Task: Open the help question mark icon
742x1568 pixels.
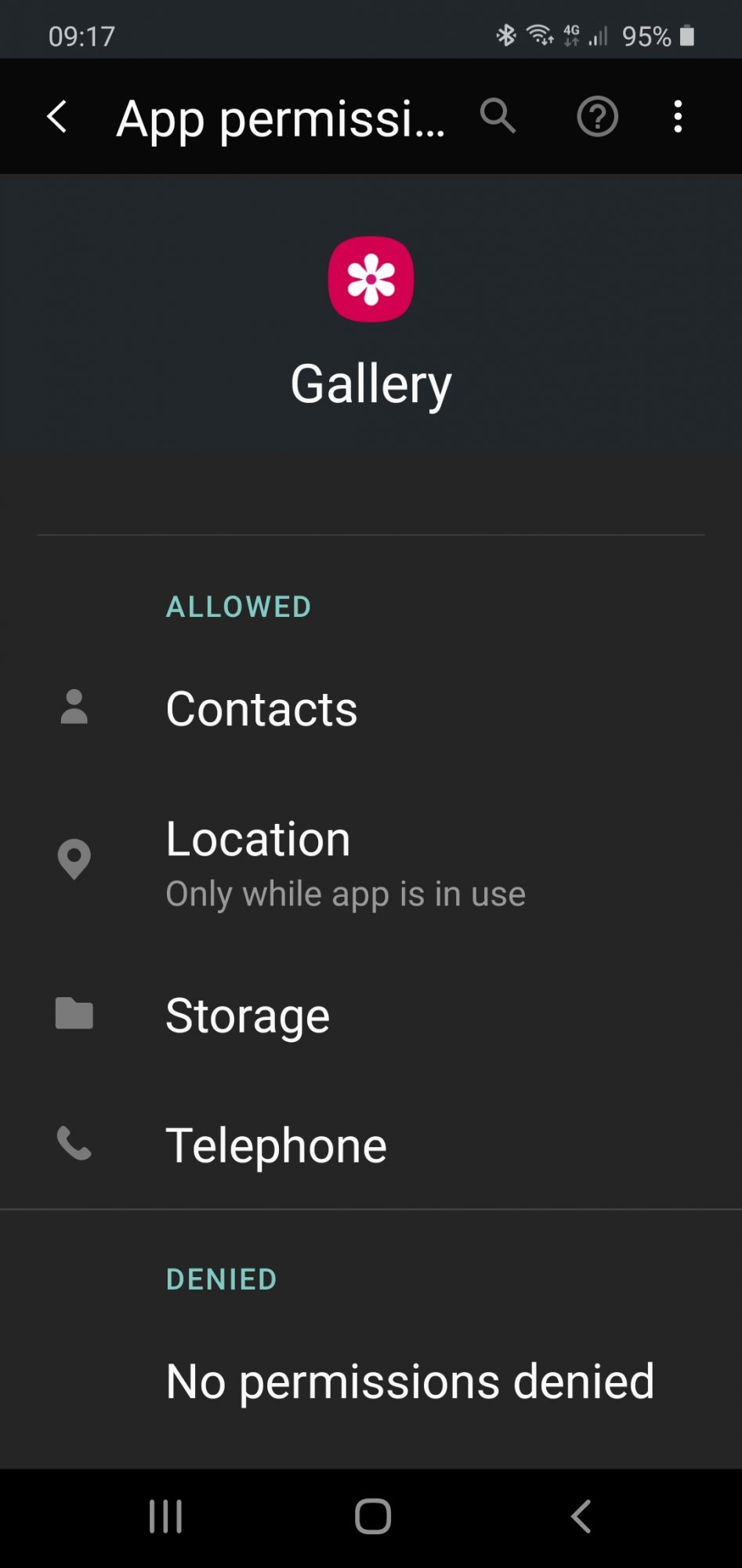Action: [597, 117]
